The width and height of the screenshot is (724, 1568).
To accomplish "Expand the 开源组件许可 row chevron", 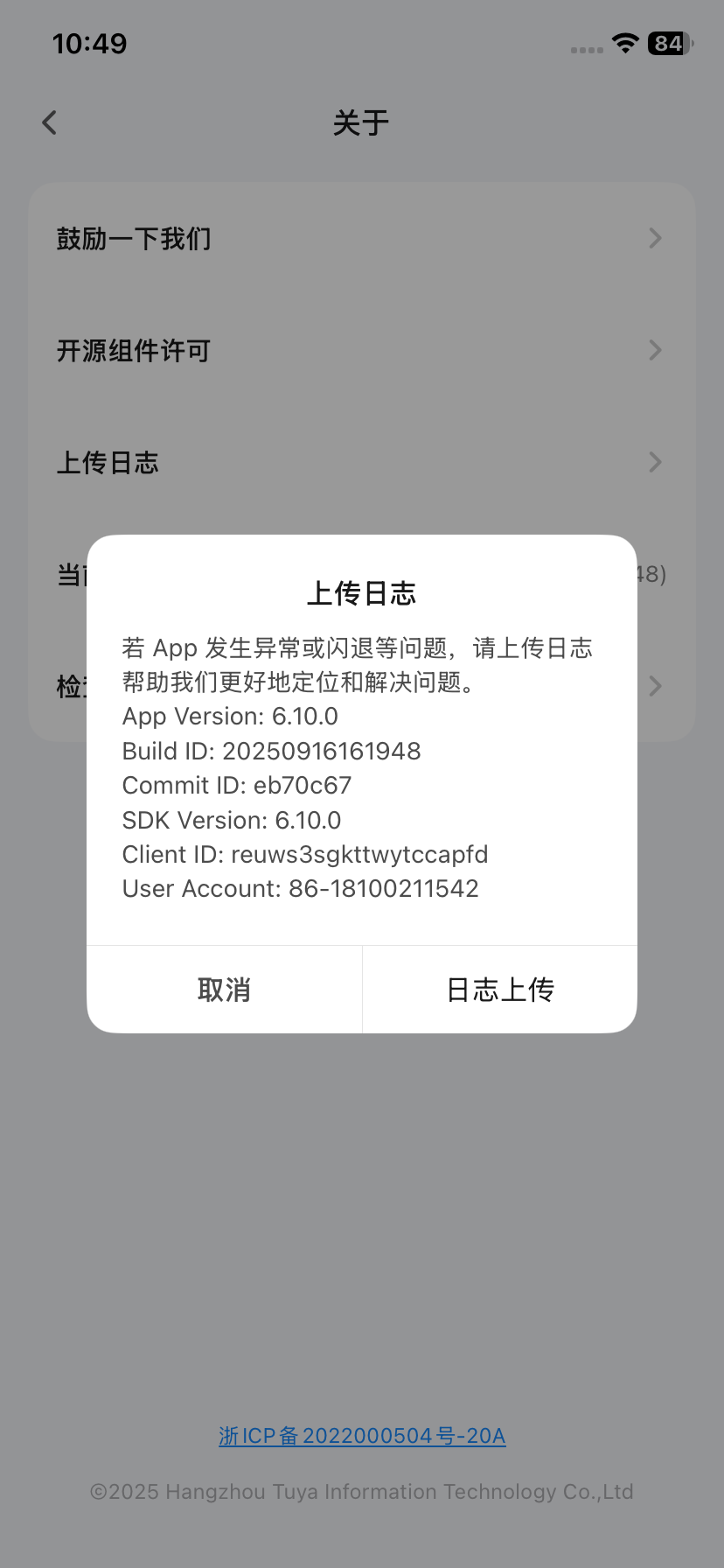I will pyautogui.click(x=654, y=350).
